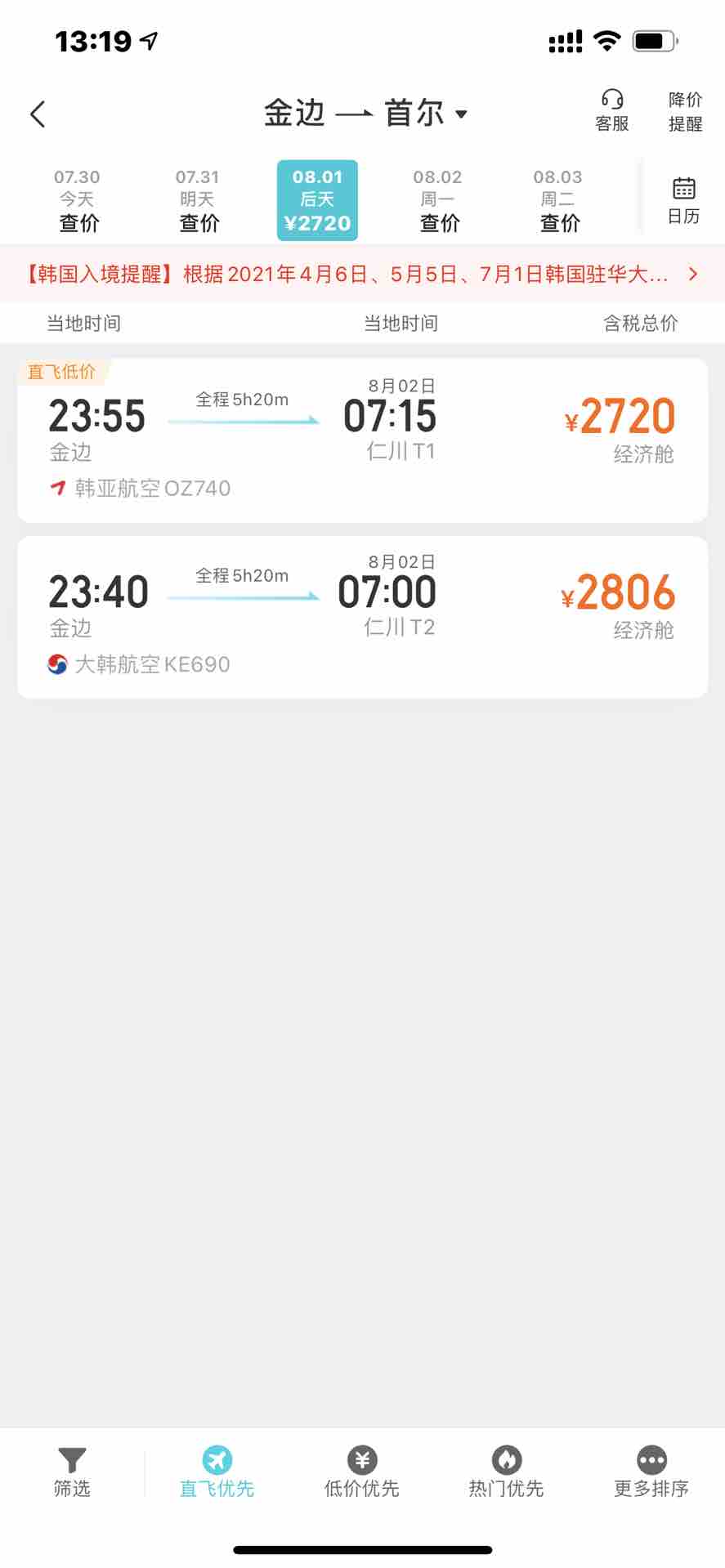This screenshot has height=1568, width=725.
Task: Go back using the top-left arrow
Action: click(x=38, y=114)
